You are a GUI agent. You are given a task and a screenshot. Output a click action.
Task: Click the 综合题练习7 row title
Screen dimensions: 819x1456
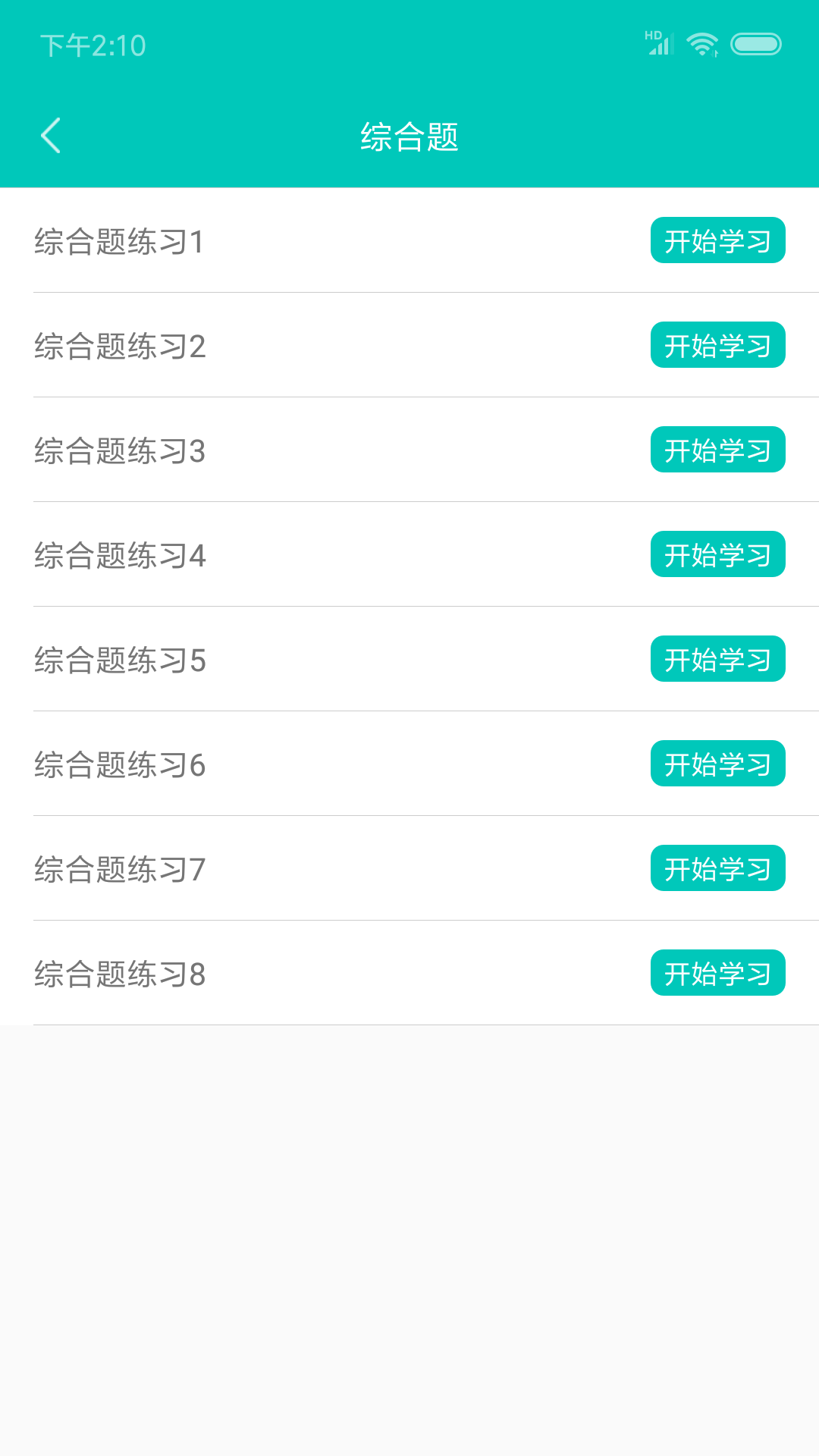[118, 868]
